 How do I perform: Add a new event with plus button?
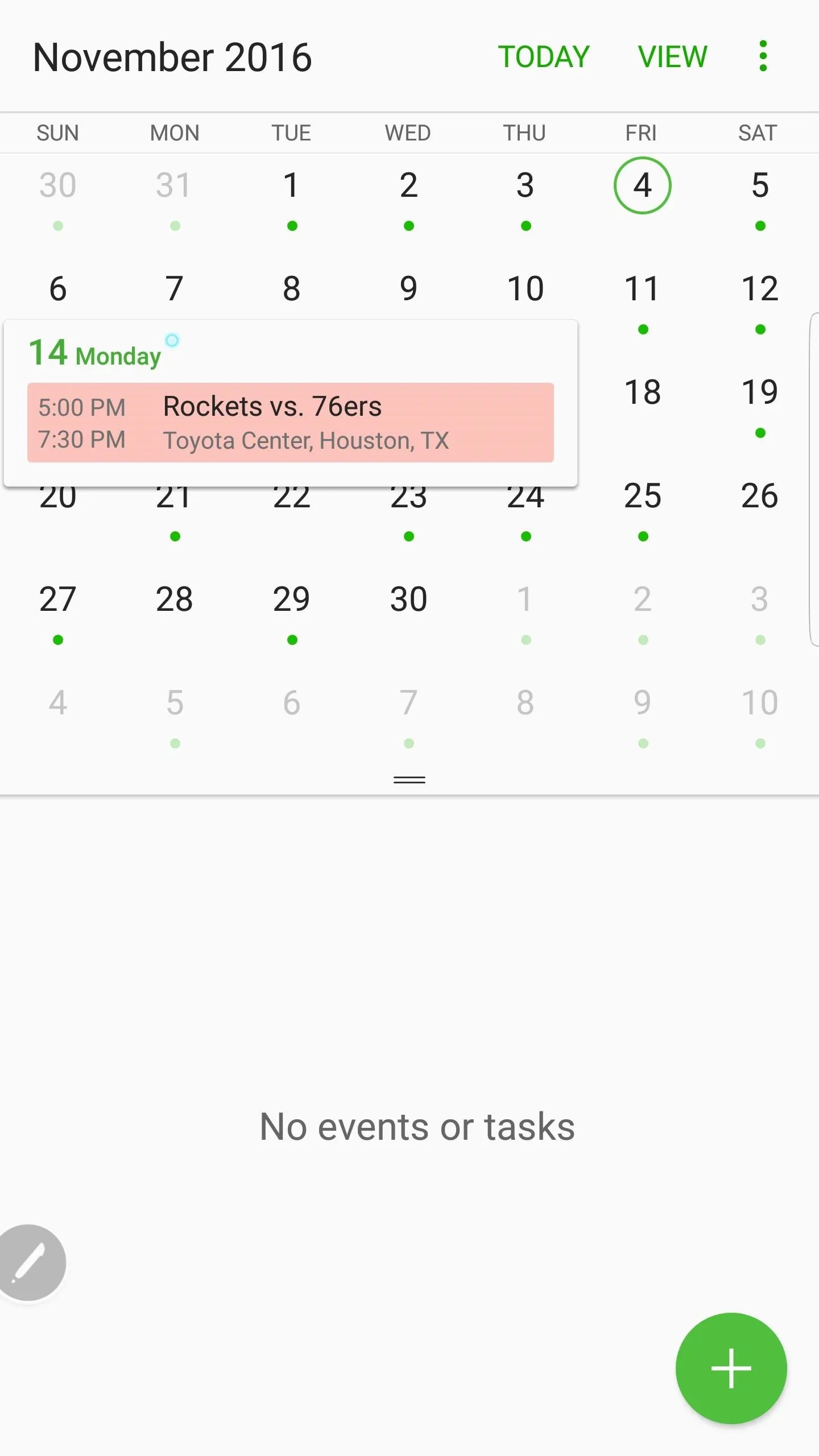(x=731, y=1368)
